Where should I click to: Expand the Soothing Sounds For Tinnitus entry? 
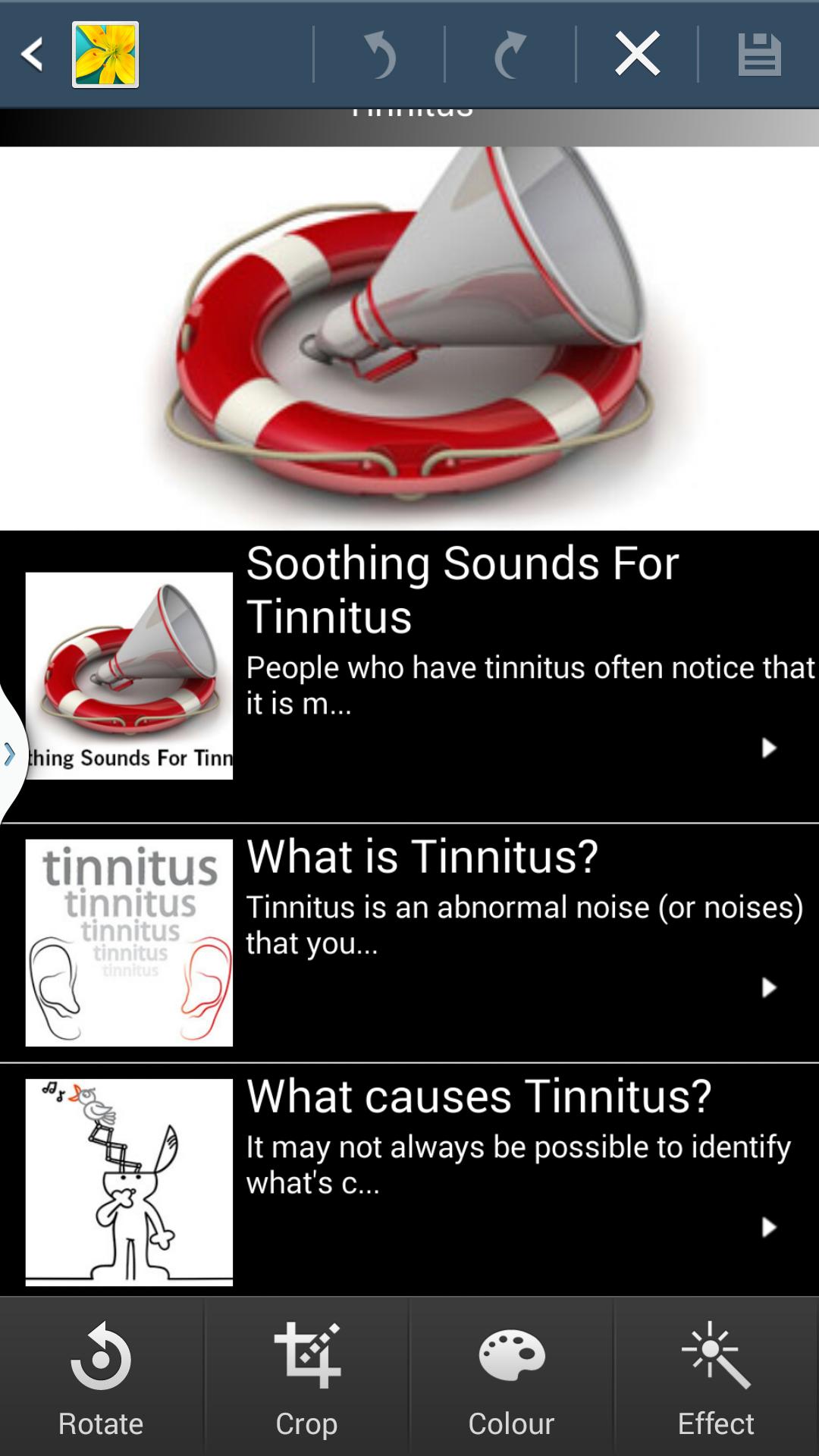click(x=768, y=748)
